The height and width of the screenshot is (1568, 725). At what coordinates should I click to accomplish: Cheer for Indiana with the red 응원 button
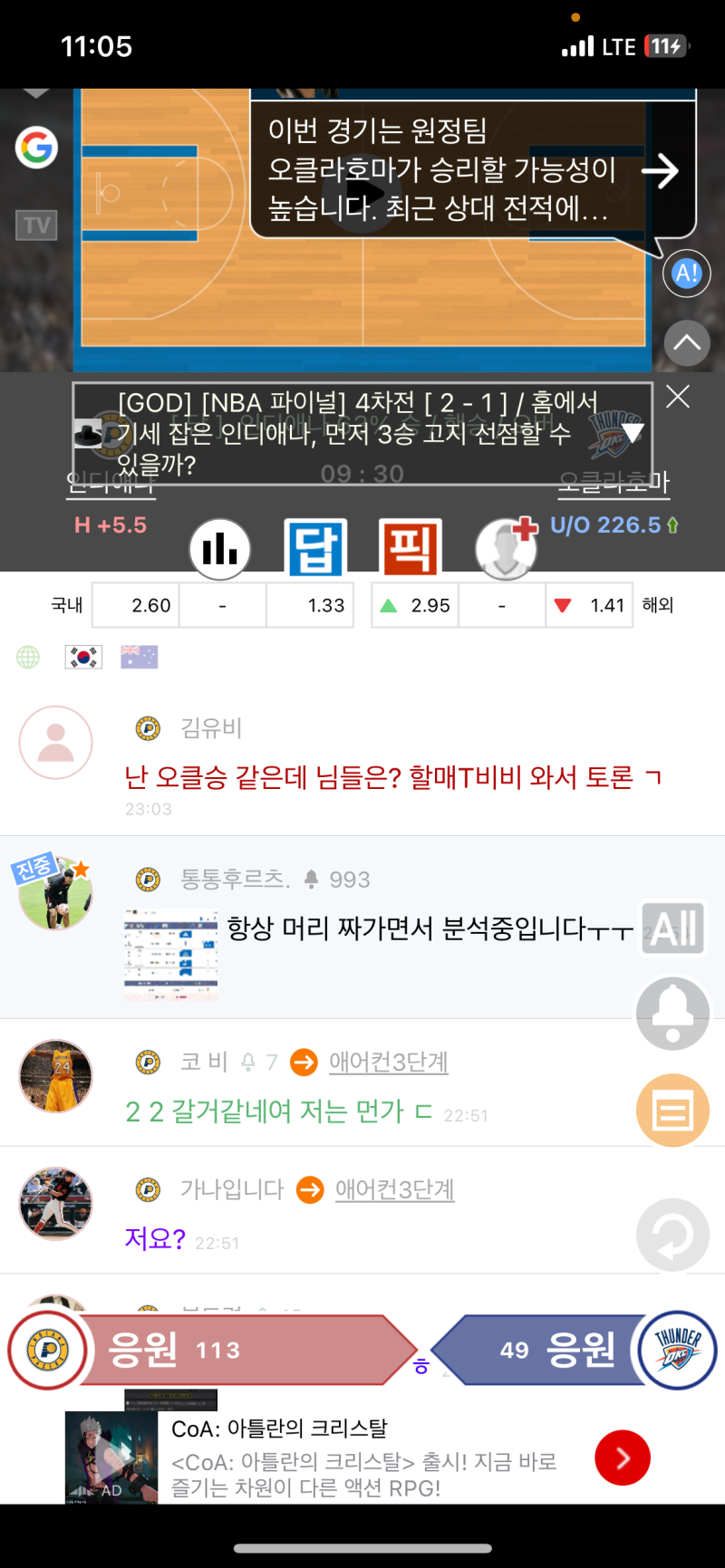pos(217,1350)
